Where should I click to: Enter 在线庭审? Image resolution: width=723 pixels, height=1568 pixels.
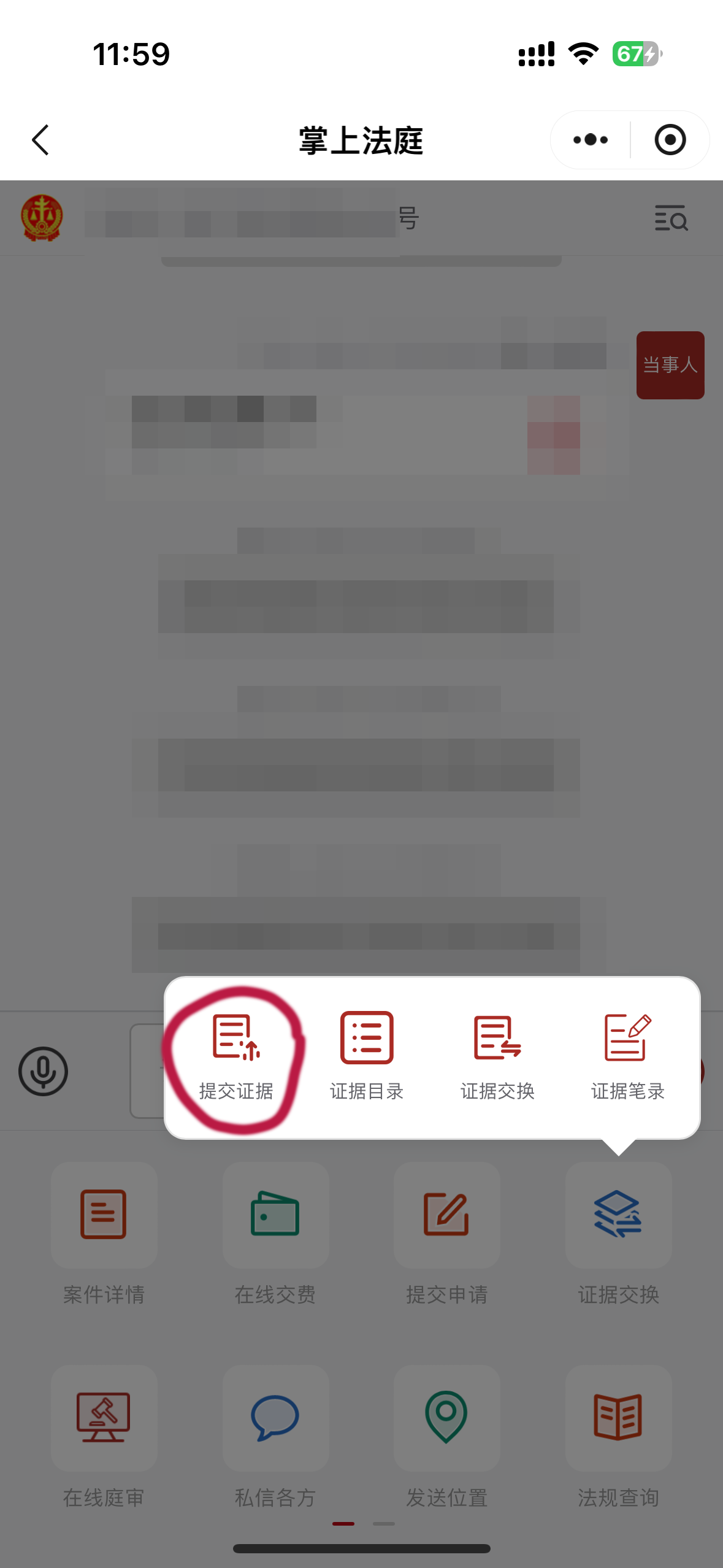point(104,1435)
